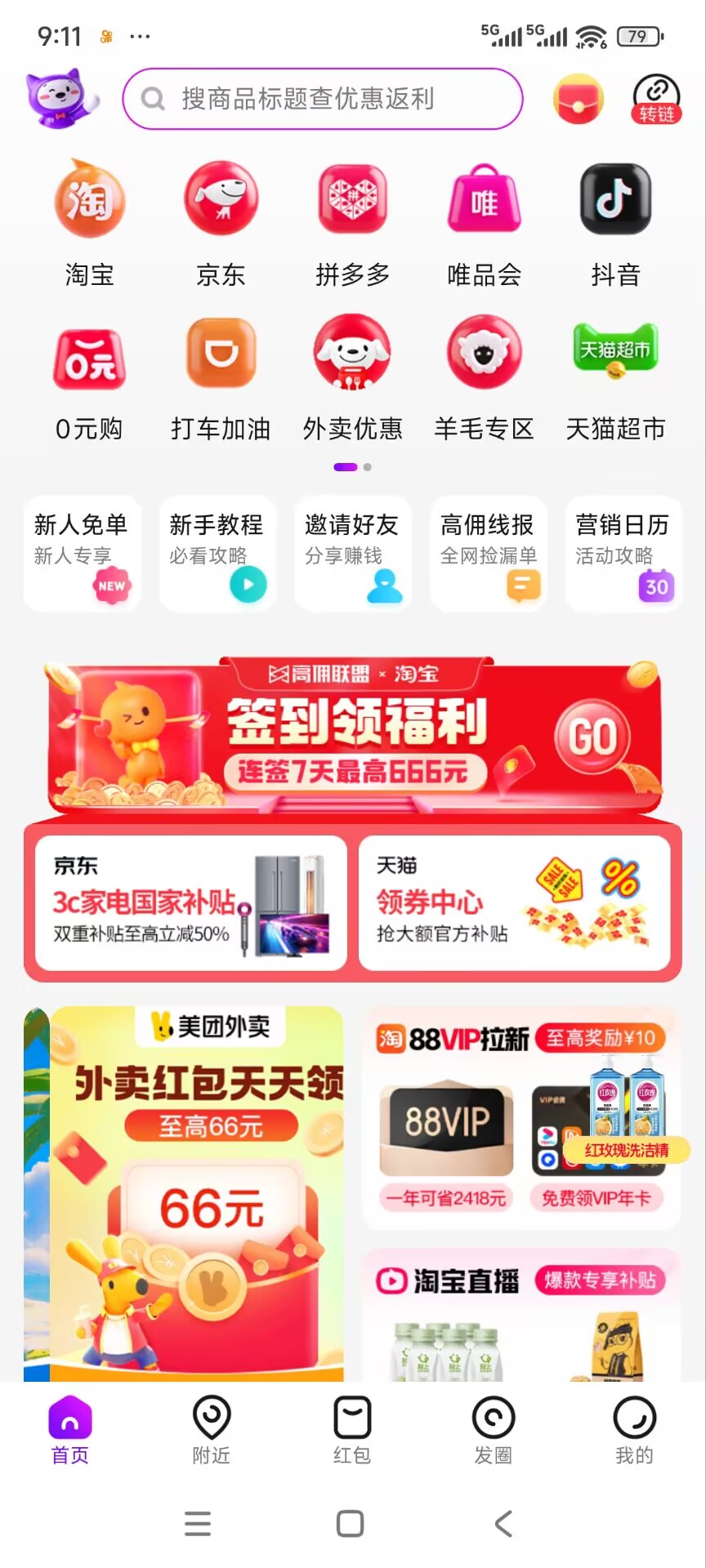The height and width of the screenshot is (1568, 706).
Task: Tap the search box for rebate products
Action: pos(322,99)
